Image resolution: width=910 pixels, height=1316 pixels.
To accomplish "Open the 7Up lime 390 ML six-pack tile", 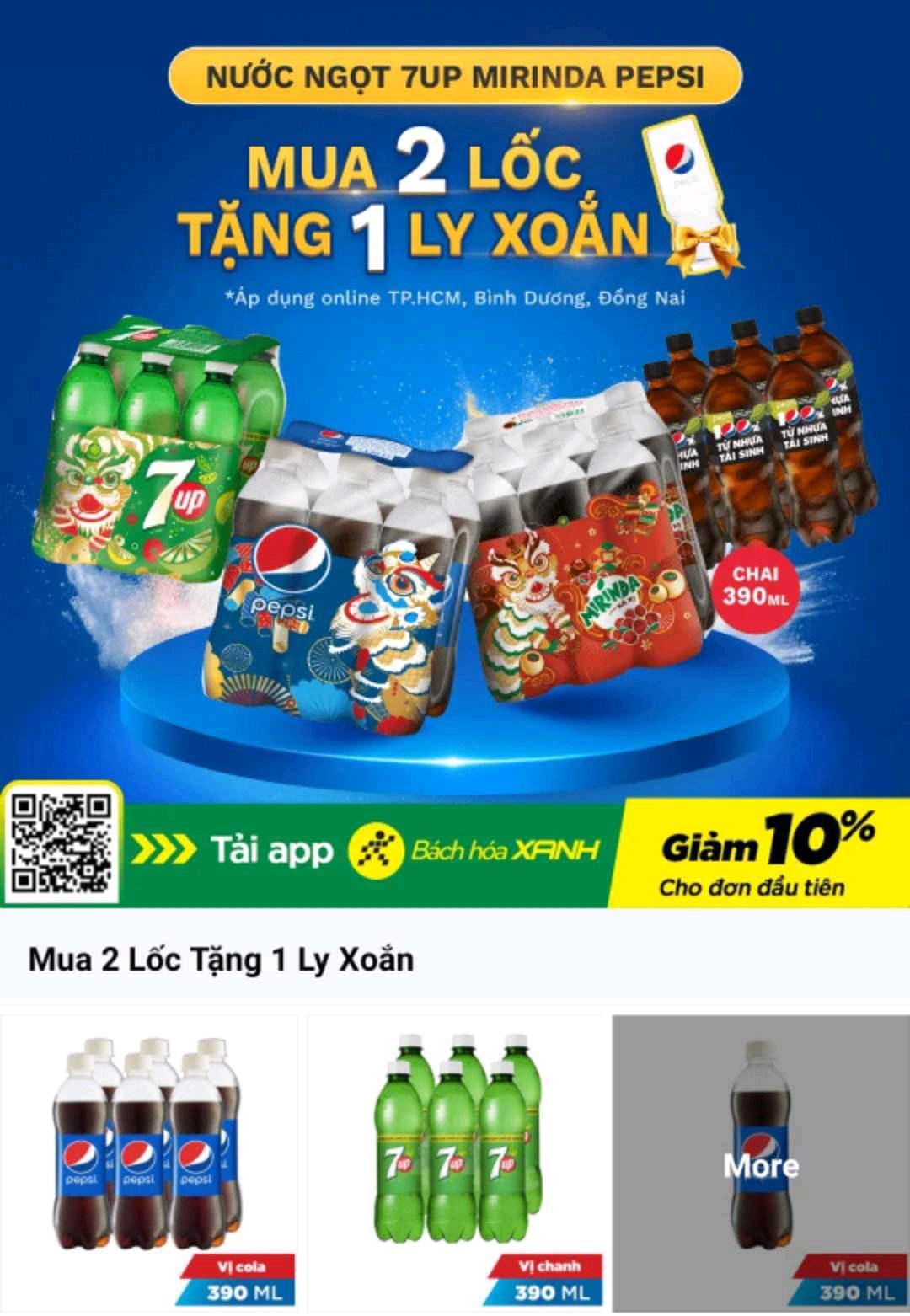I will pos(456,1163).
